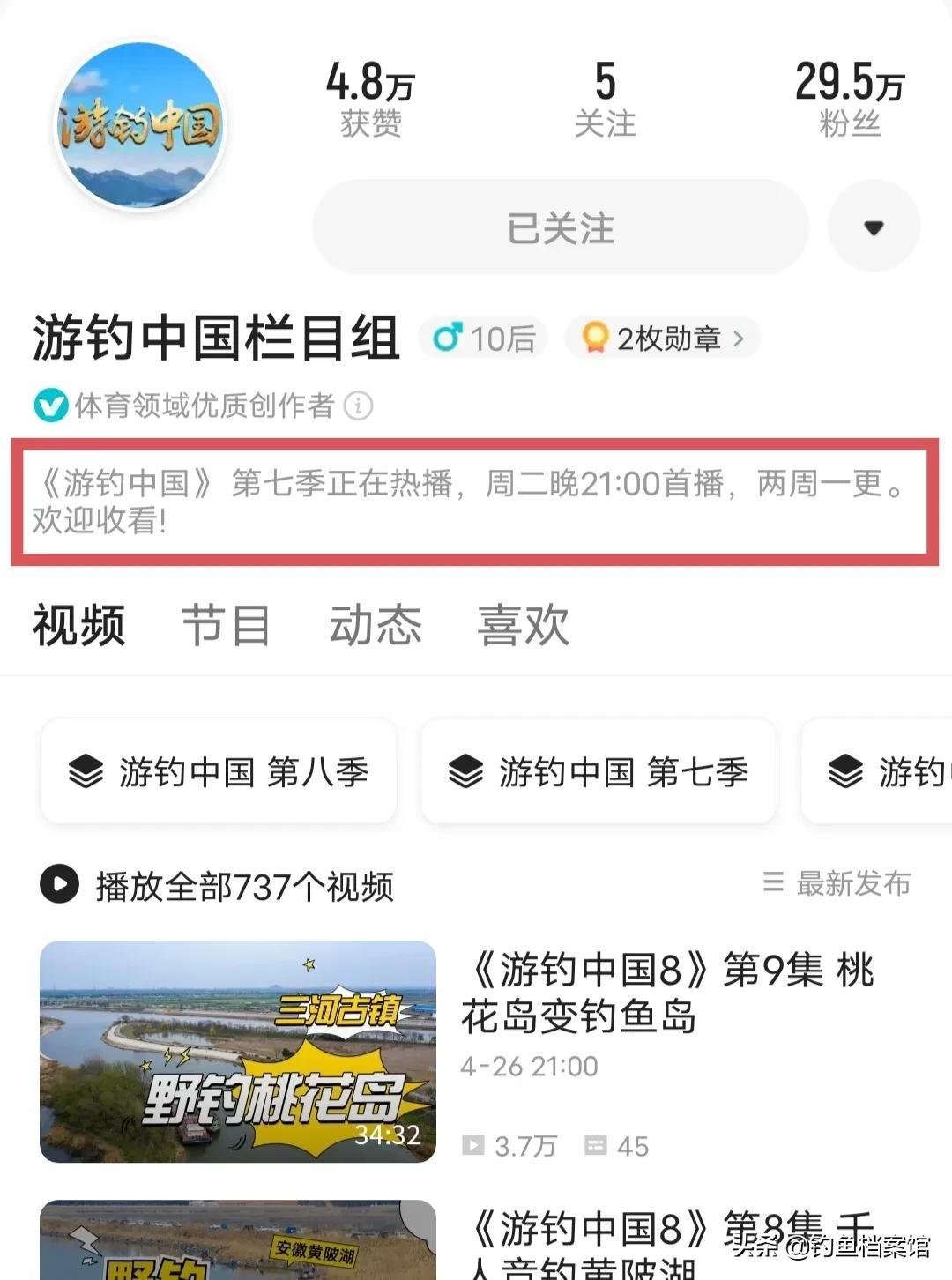The image size is (952, 1280).
Task: Open the 游钓中国 第八季 collection
Action: tap(219, 772)
